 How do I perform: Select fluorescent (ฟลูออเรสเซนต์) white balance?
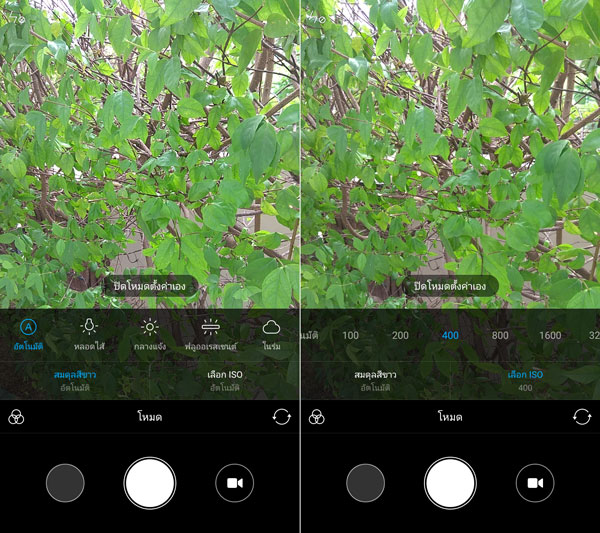tap(210, 333)
